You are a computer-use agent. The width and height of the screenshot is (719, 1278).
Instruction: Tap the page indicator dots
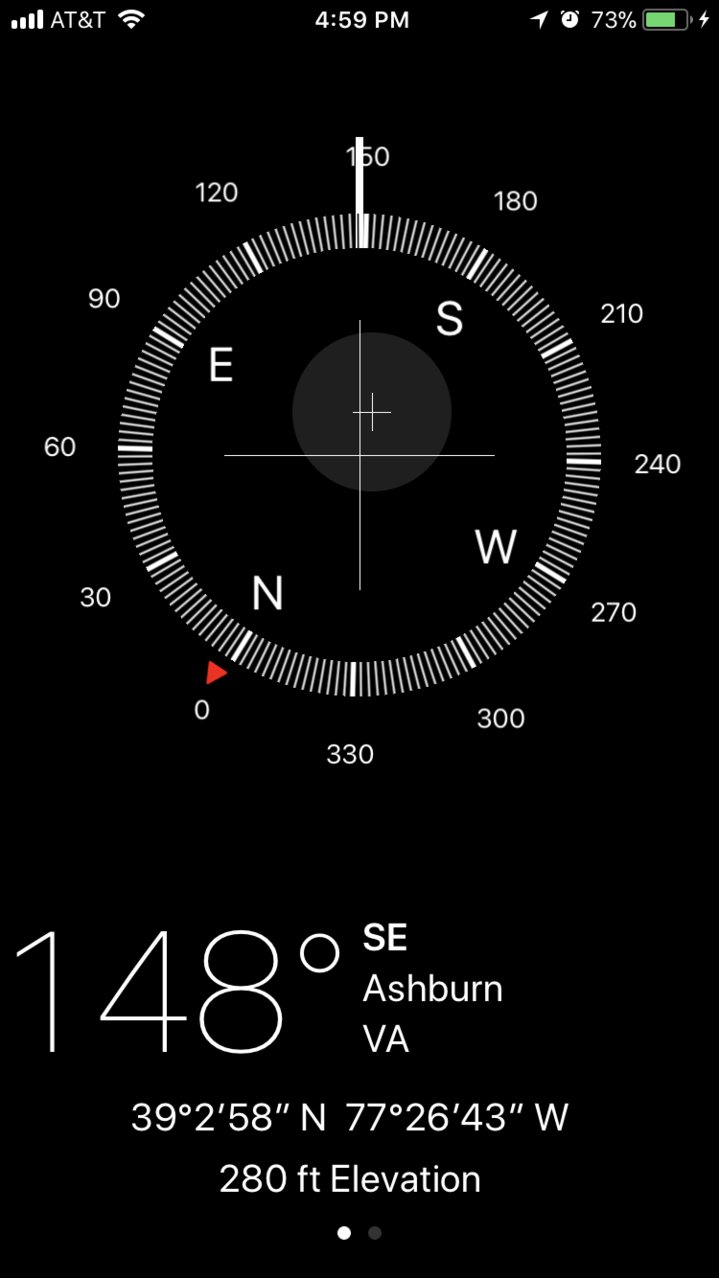click(359, 1233)
